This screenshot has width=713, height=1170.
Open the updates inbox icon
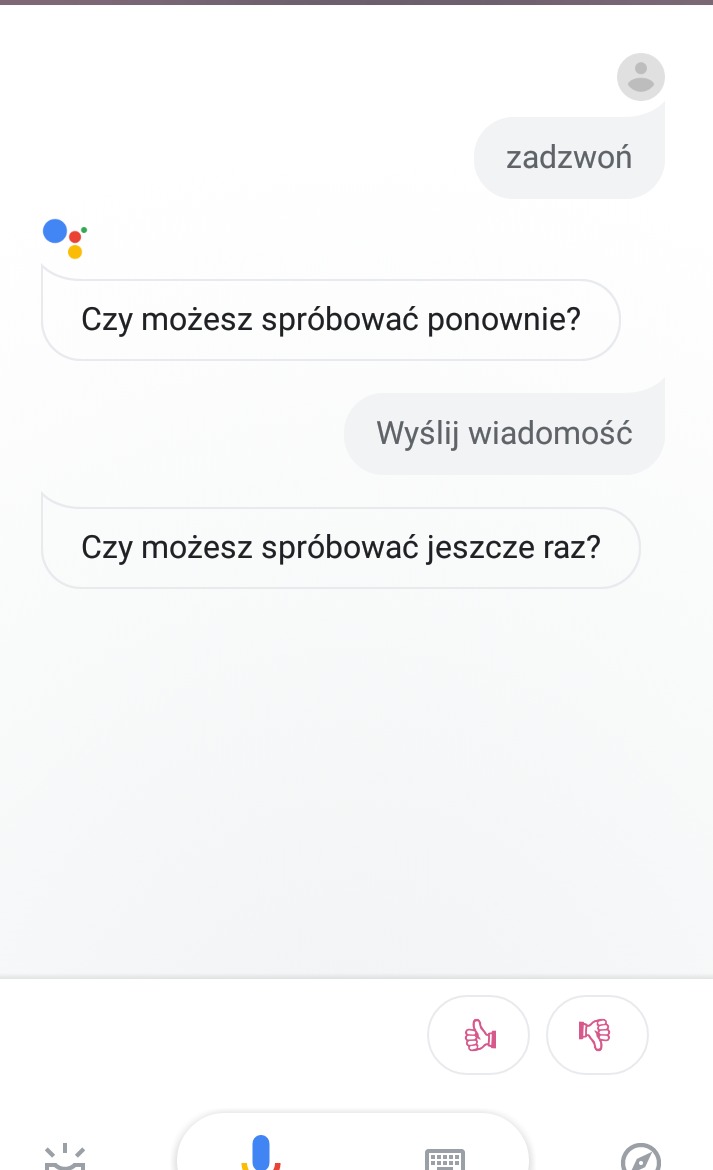65,1158
